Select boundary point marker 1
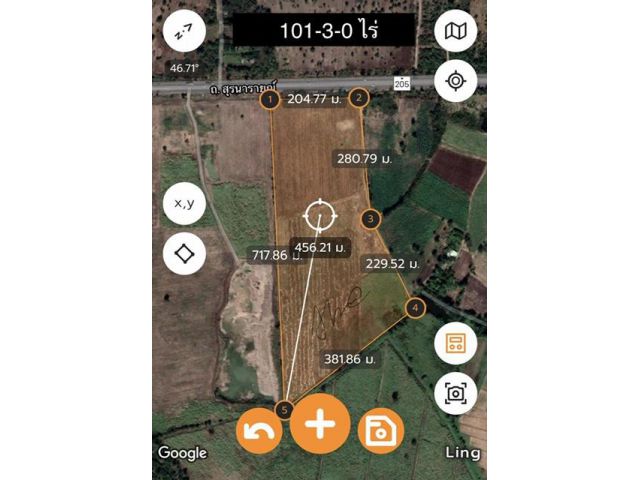 tap(269, 99)
